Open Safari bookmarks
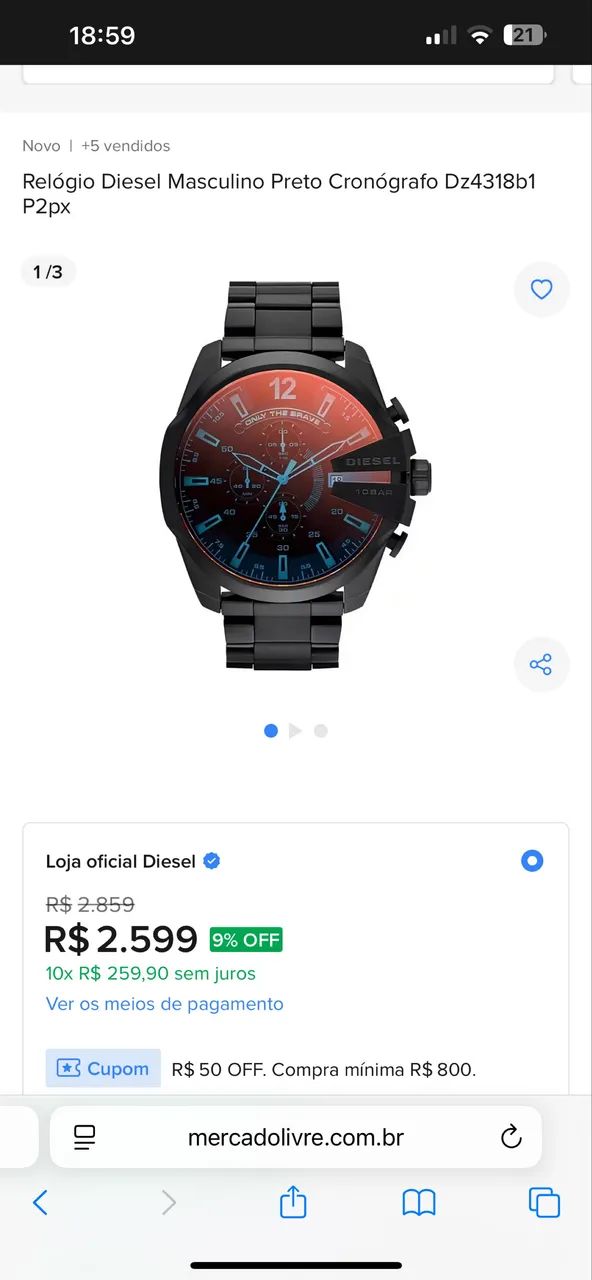This screenshot has width=592, height=1280. pyautogui.click(x=419, y=1202)
